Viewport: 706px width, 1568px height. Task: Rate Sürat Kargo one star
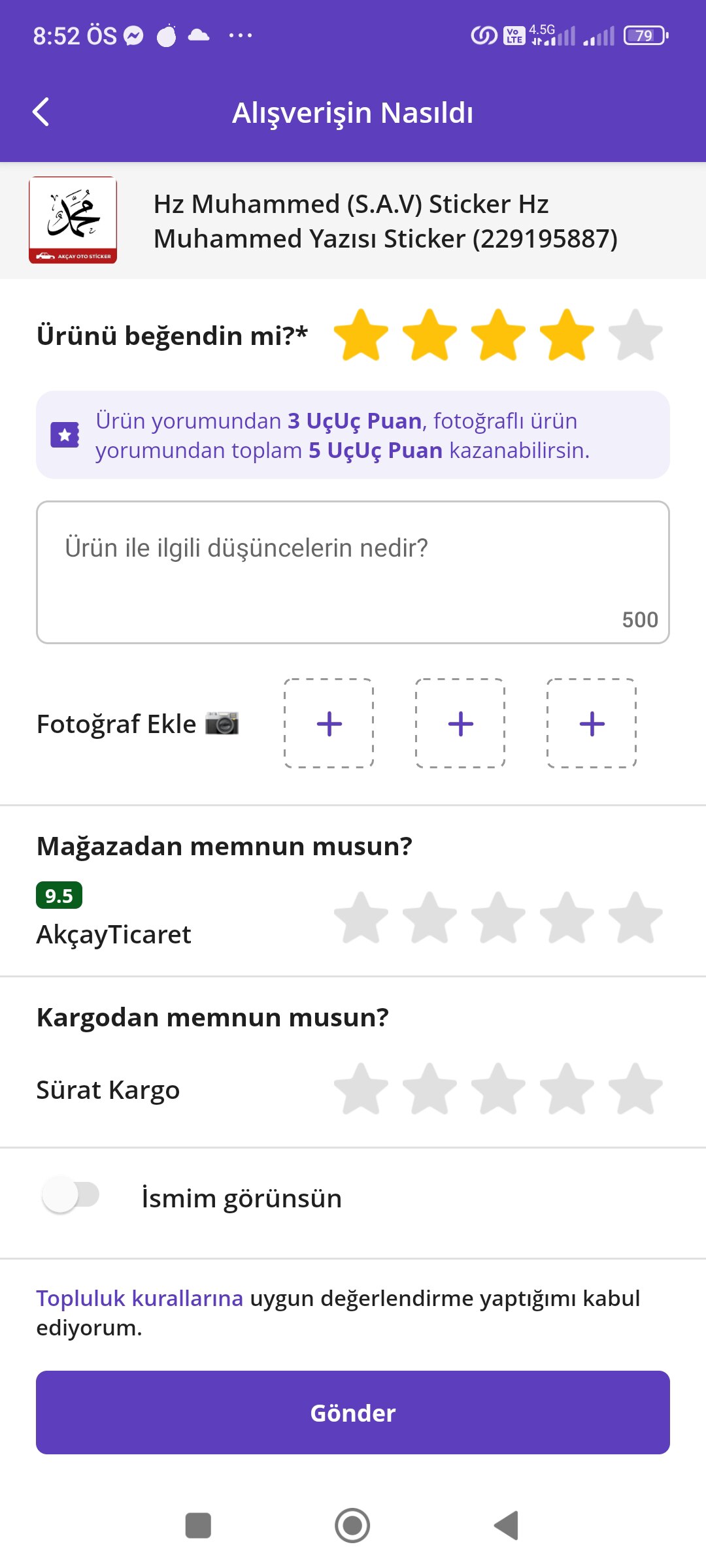pyautogui.click(x=361, y=1089)
